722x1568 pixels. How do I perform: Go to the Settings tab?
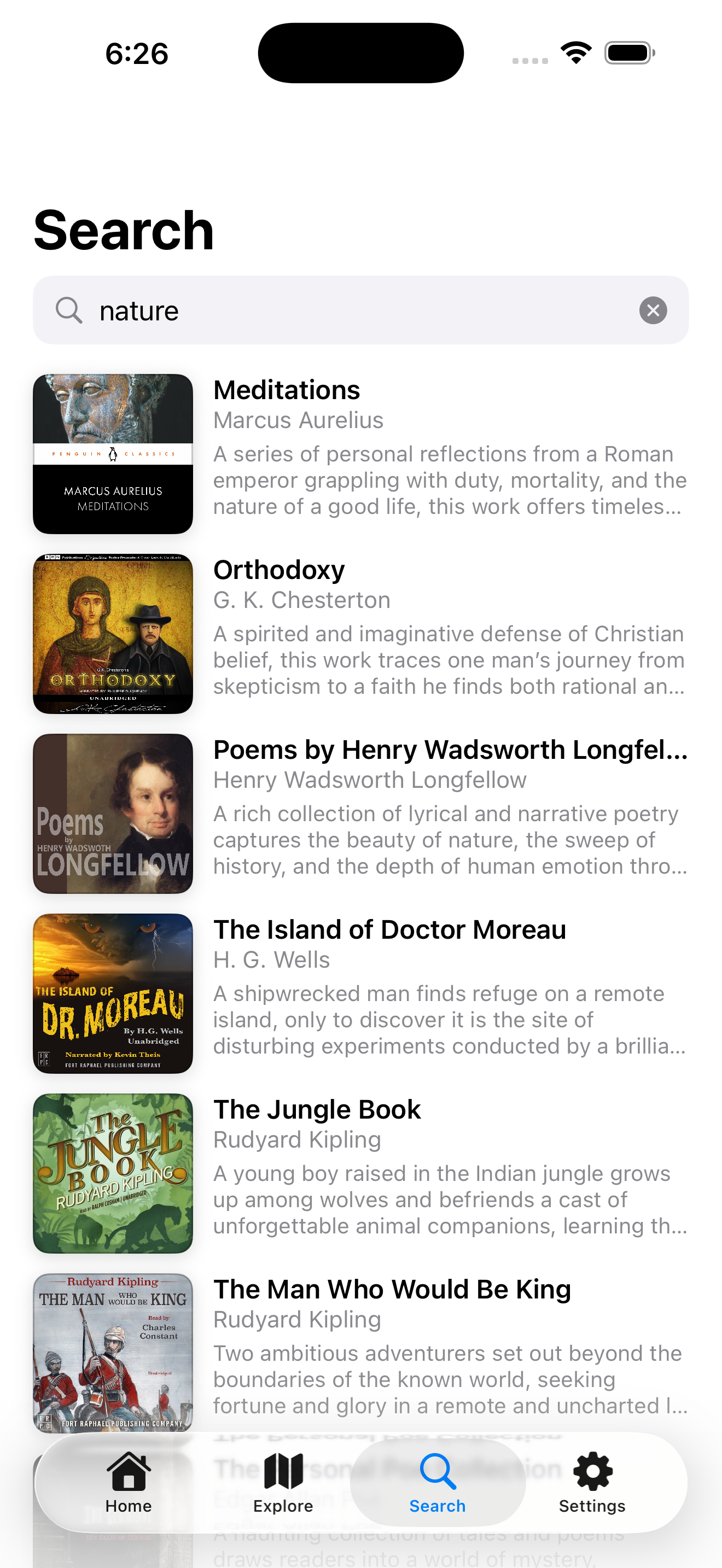[592, 1483]
